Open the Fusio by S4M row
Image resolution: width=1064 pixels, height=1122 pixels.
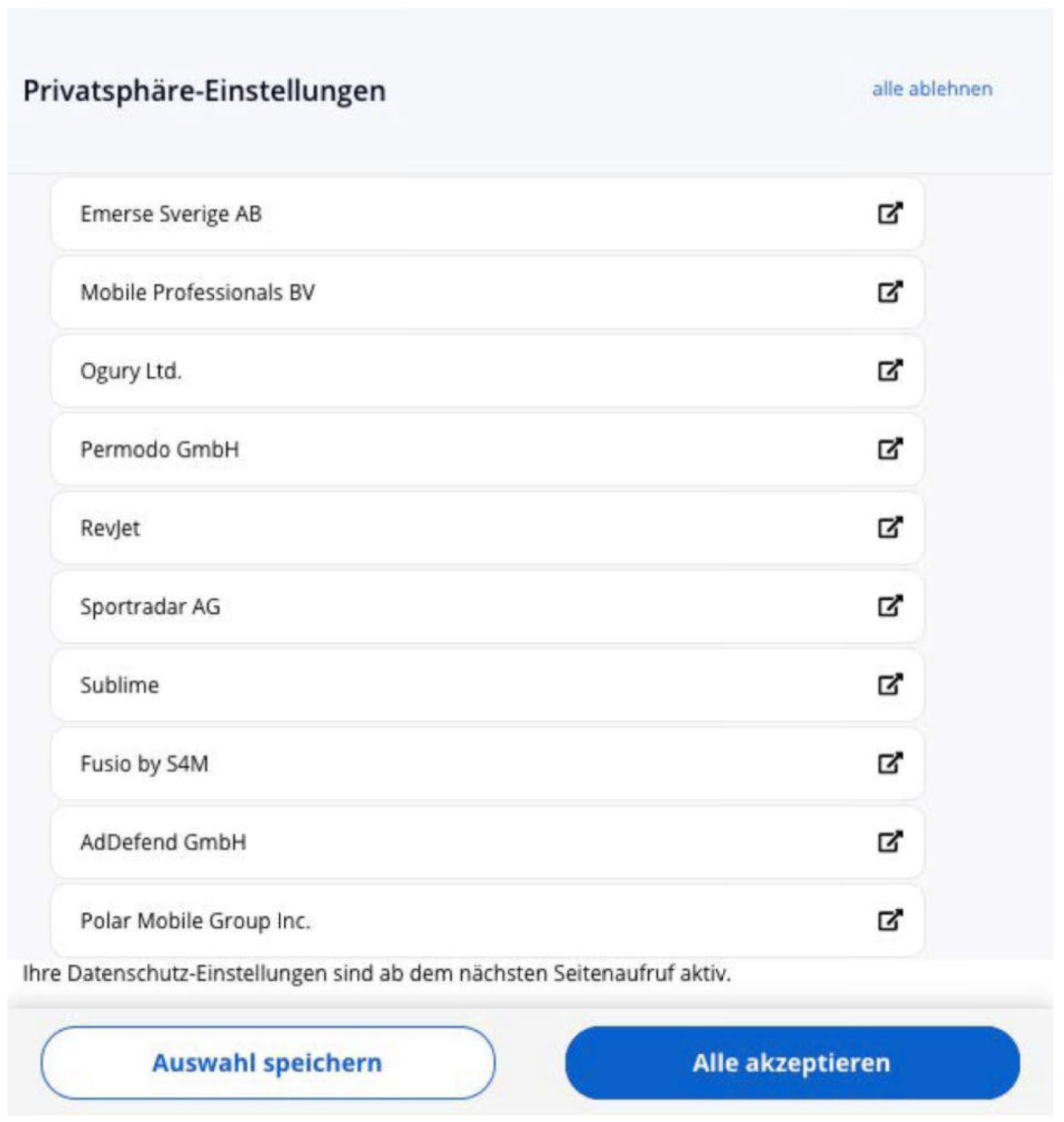[486, 763]
